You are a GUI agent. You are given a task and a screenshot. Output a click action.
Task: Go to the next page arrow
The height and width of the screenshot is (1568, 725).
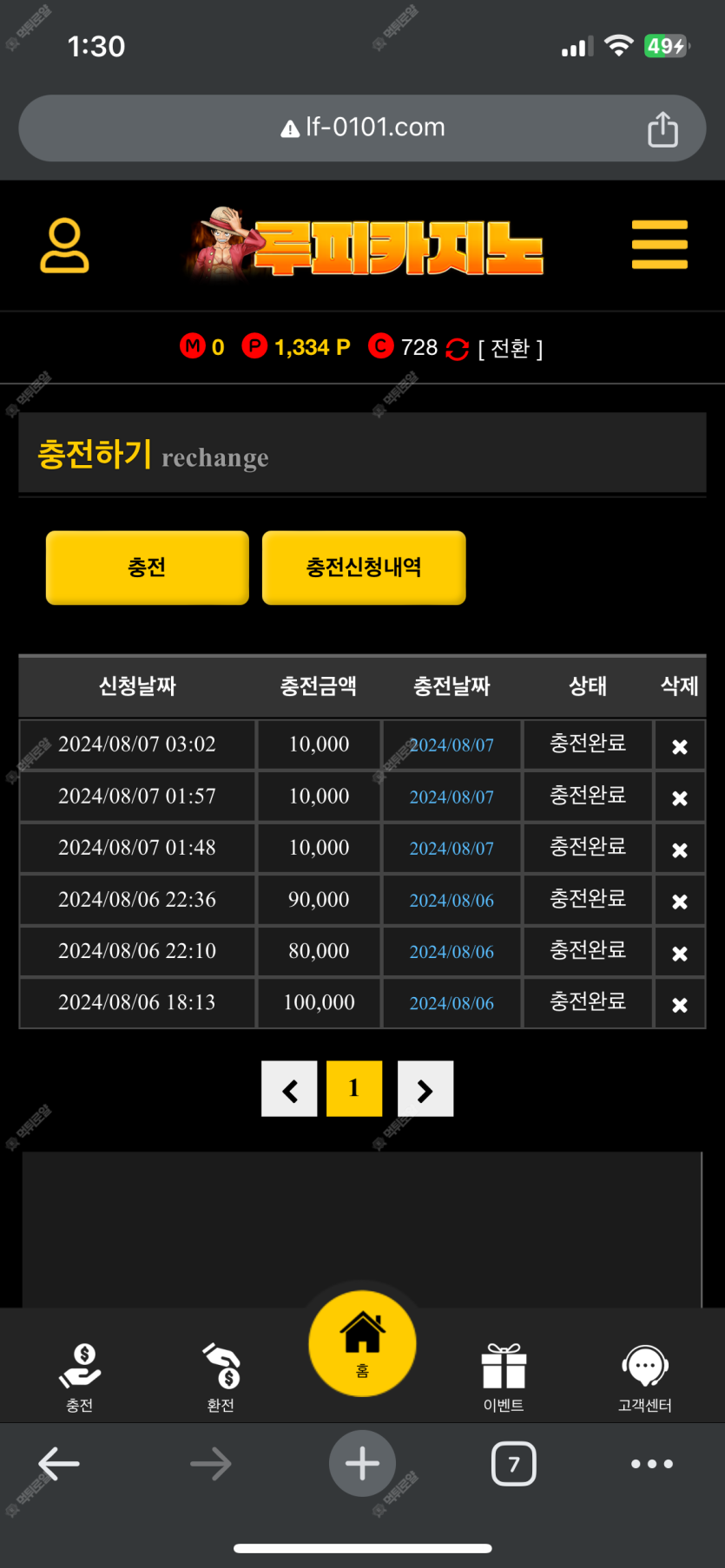click(425, 1089)
